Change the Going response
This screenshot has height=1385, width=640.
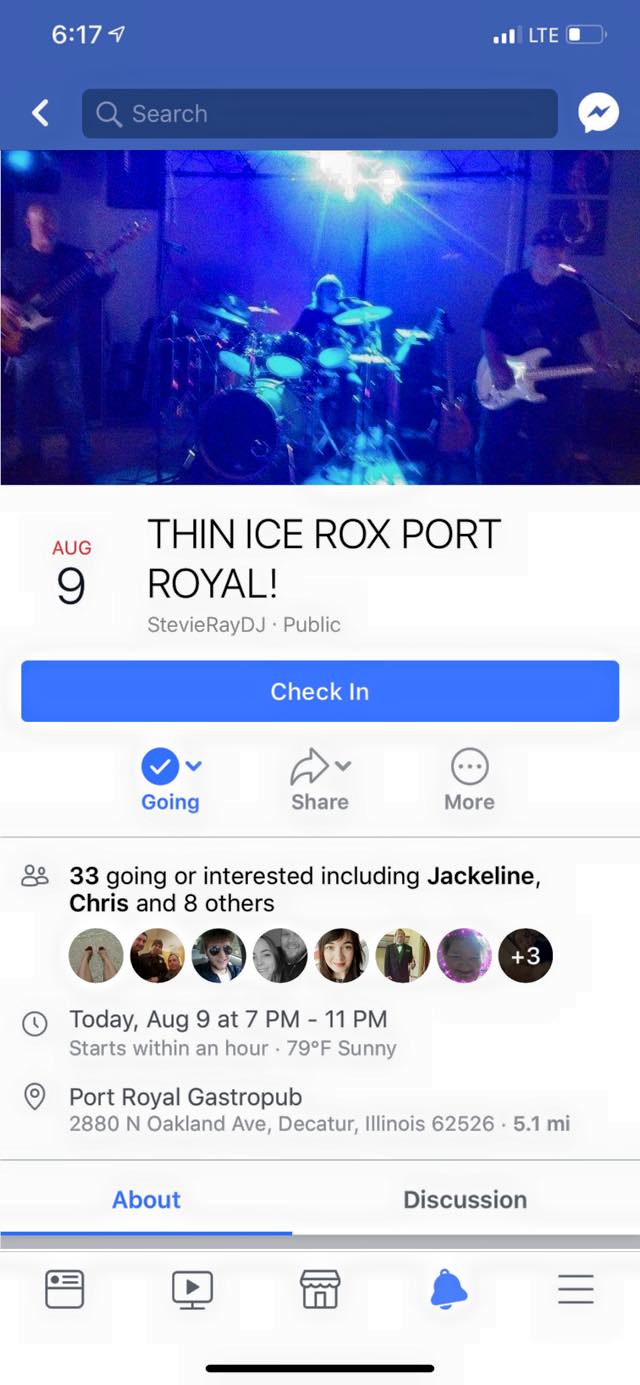(171, 781)
